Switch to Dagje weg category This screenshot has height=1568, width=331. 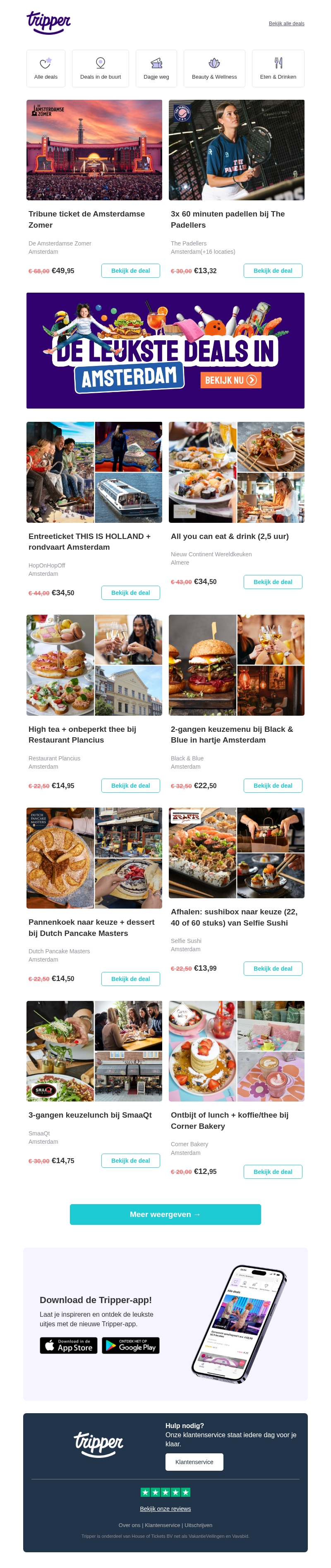click(156, 68)
